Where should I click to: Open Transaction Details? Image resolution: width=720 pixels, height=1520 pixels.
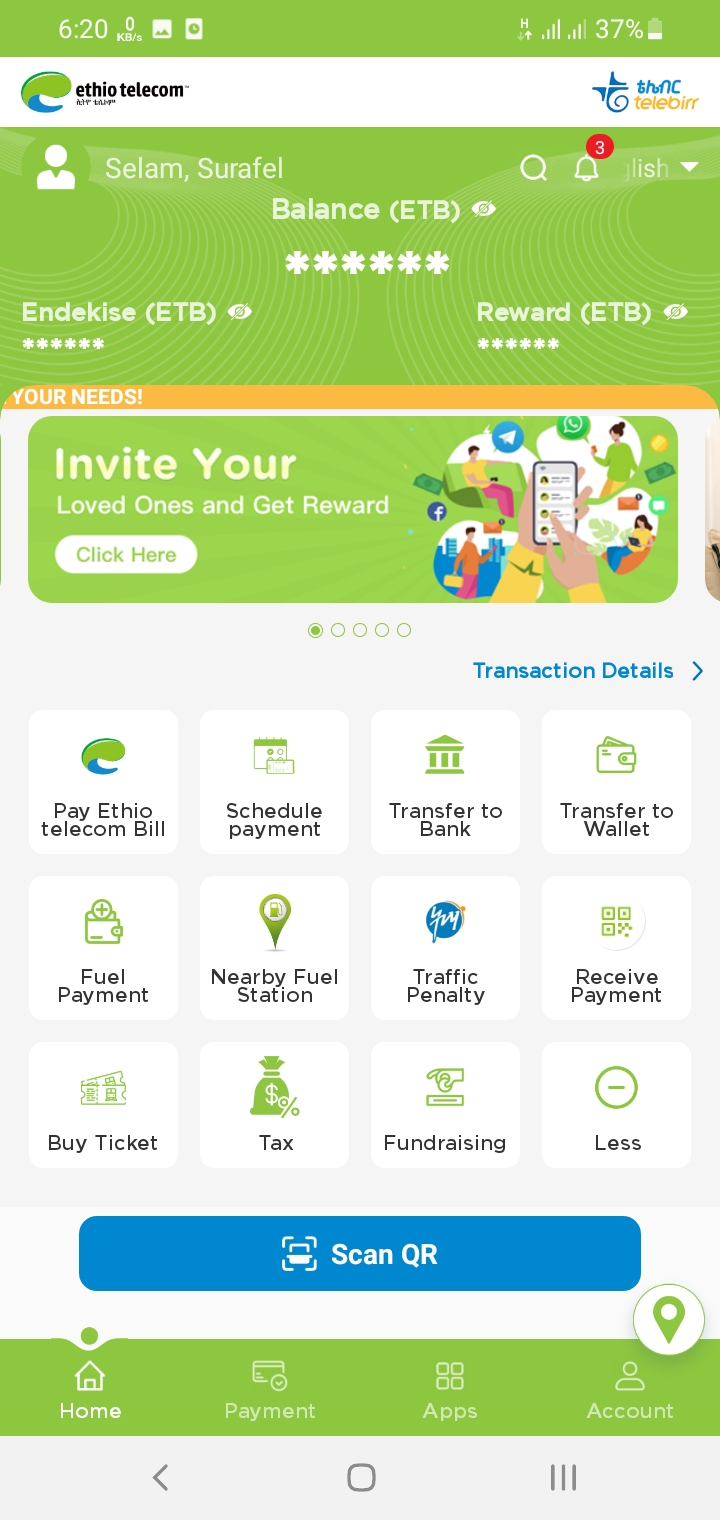(x=587, y=671)
